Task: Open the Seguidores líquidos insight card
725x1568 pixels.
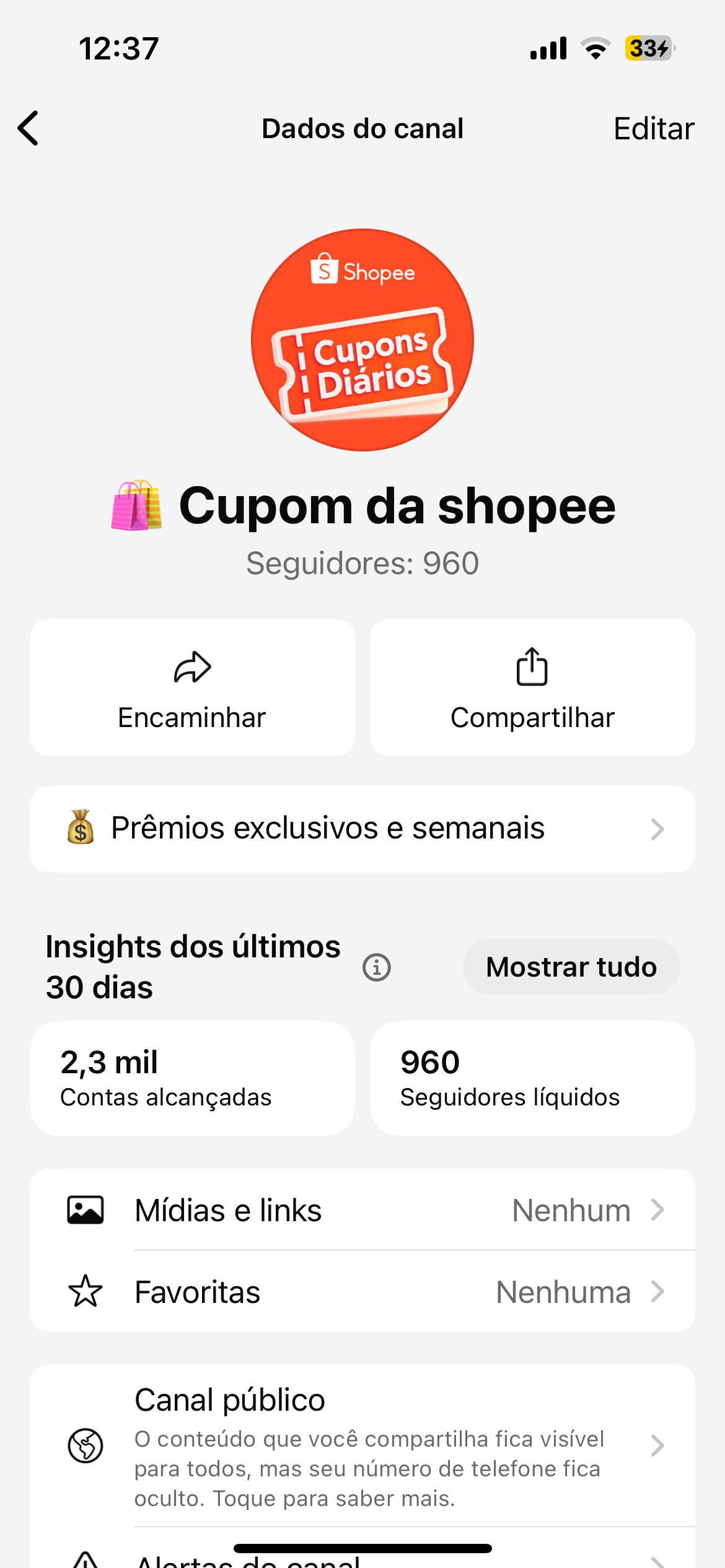Action: point(532,1078)
